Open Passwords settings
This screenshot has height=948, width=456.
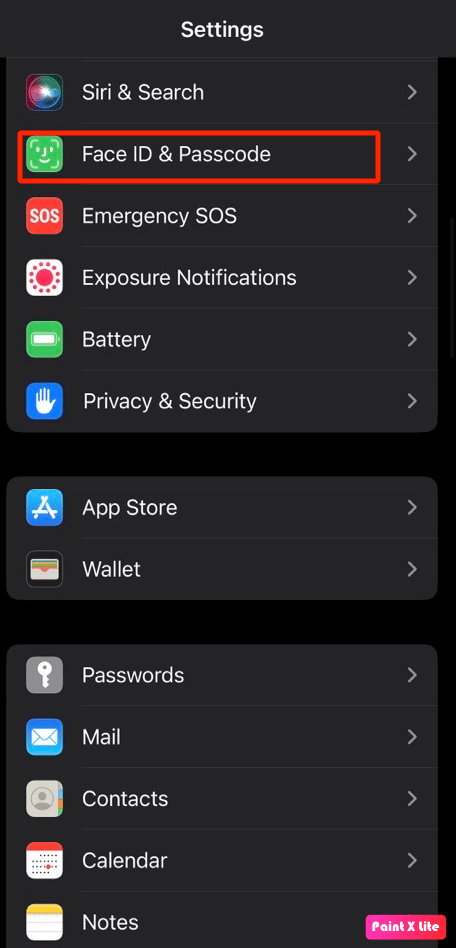click(x=222, y=675)
